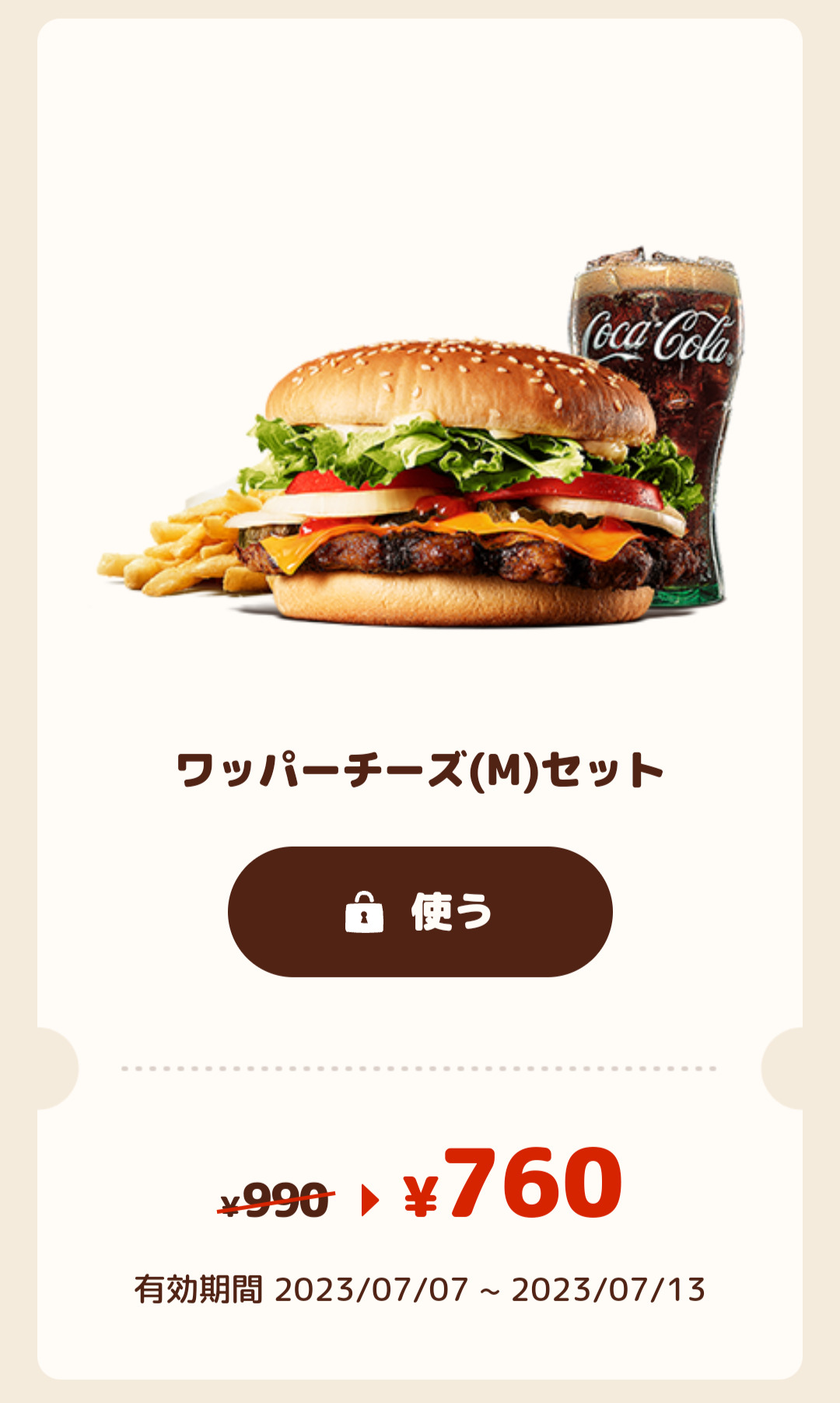The height and width of the screenshot is (1403, 840).
Task: Tap the 使う button to use the coupon
Action: tap(420, 911)
